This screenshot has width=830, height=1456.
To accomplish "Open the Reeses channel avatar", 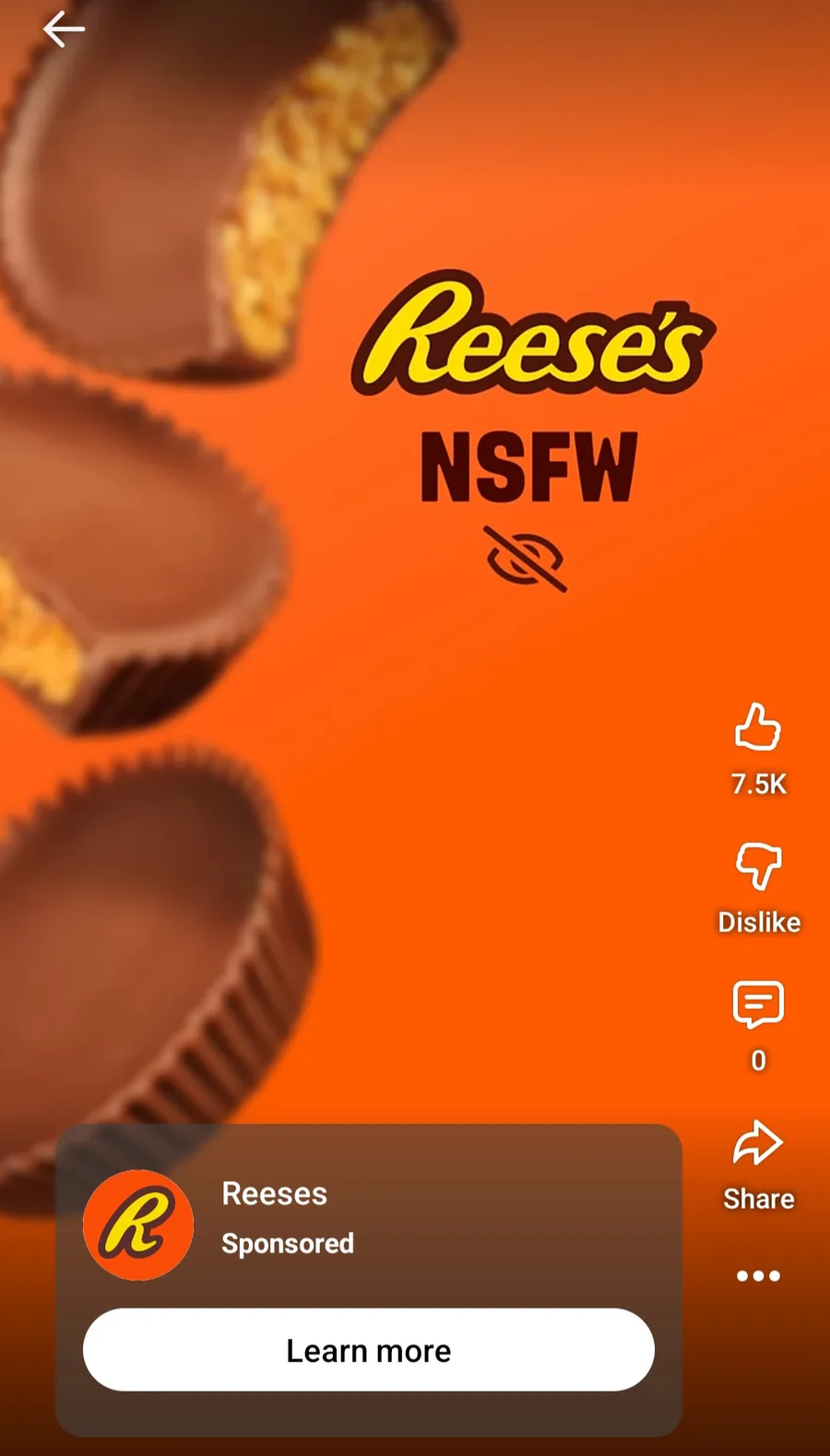I will (x=138, y=1225).
